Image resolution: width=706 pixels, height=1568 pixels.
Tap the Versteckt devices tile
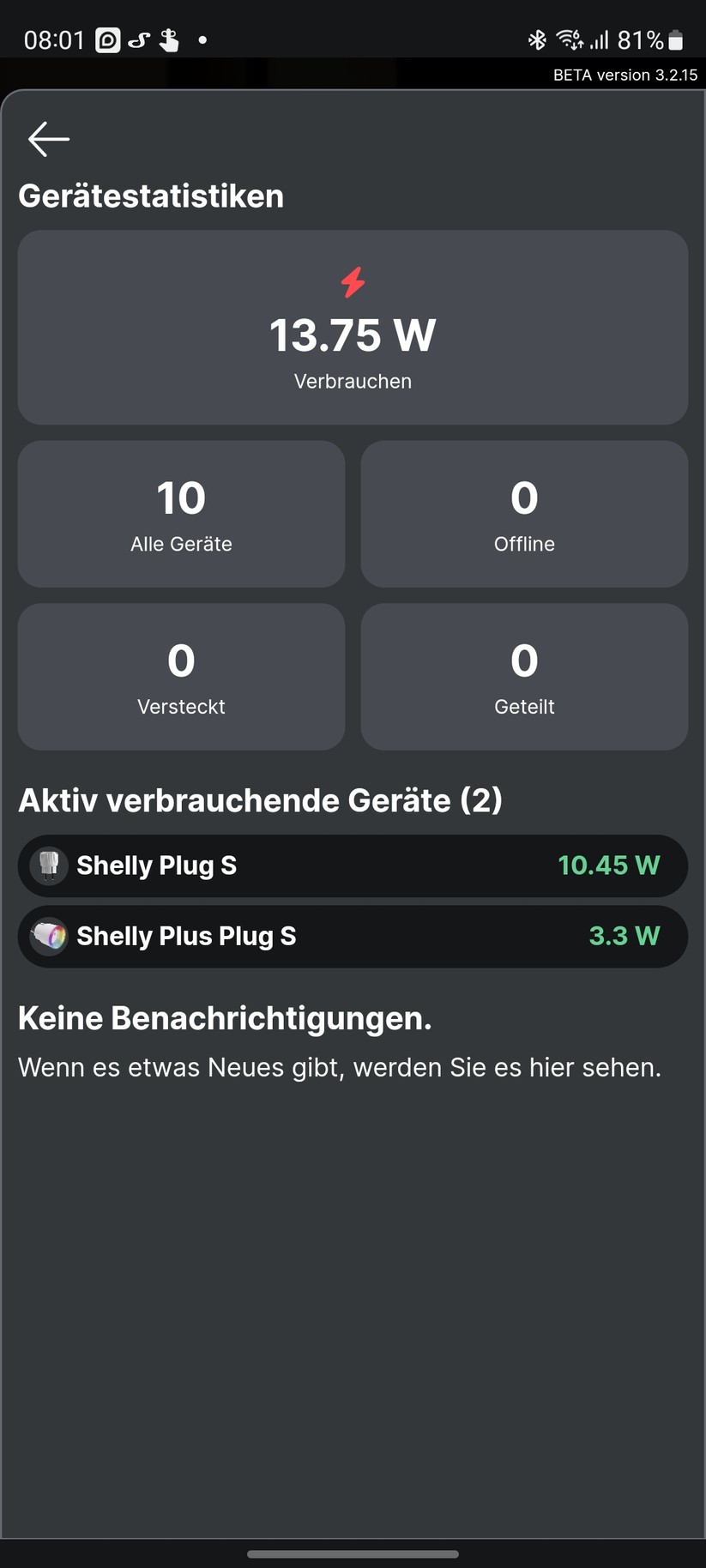coord(181,677)
